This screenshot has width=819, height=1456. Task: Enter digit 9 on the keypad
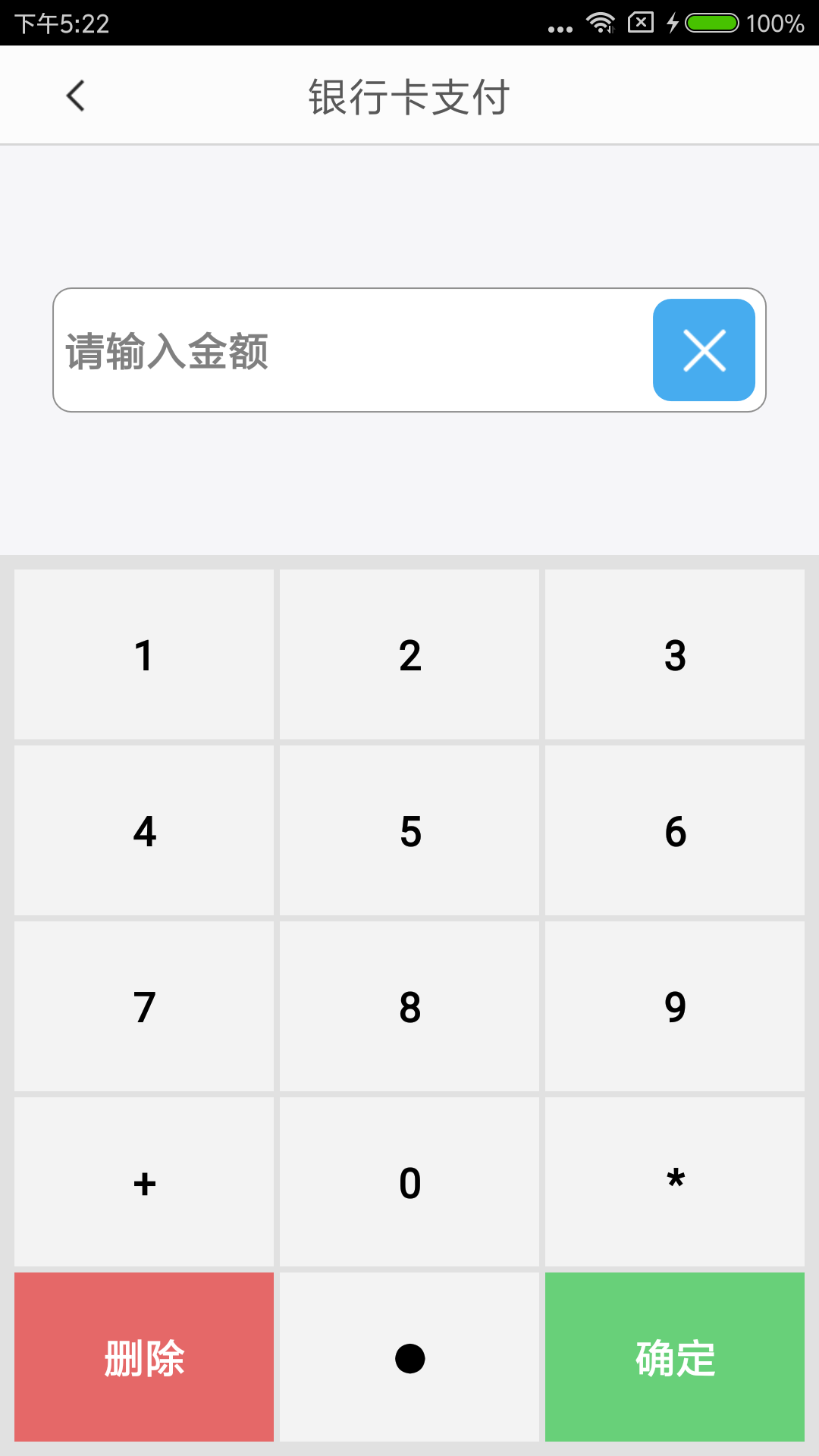(675, 1007)
